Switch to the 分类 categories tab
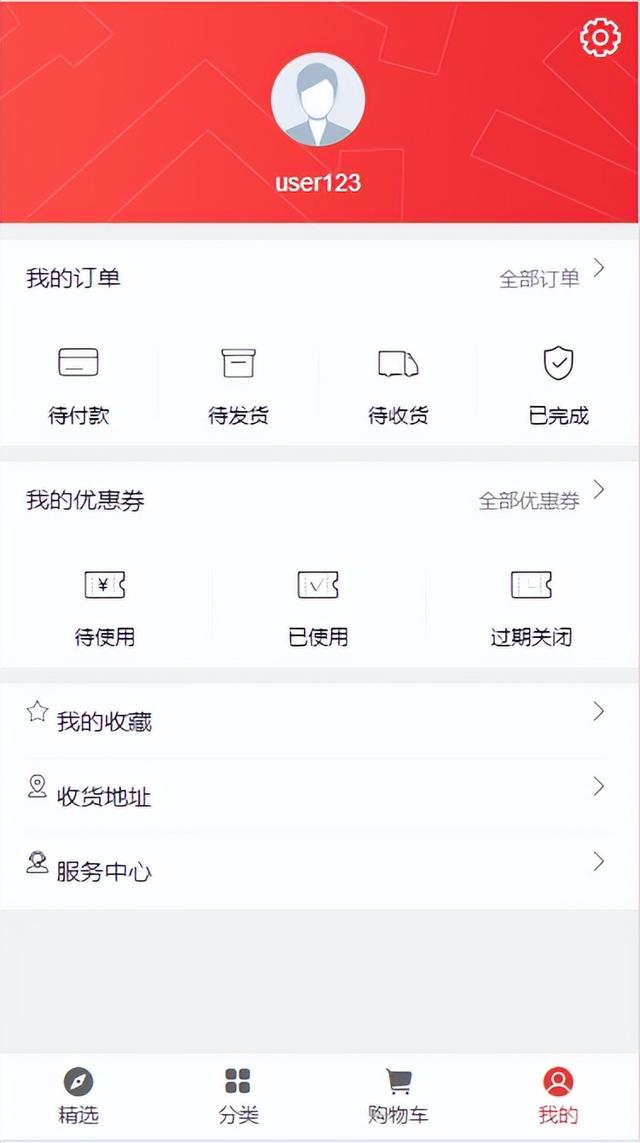This screenshot has width=640, height=1143. [x=238, y=1096]
